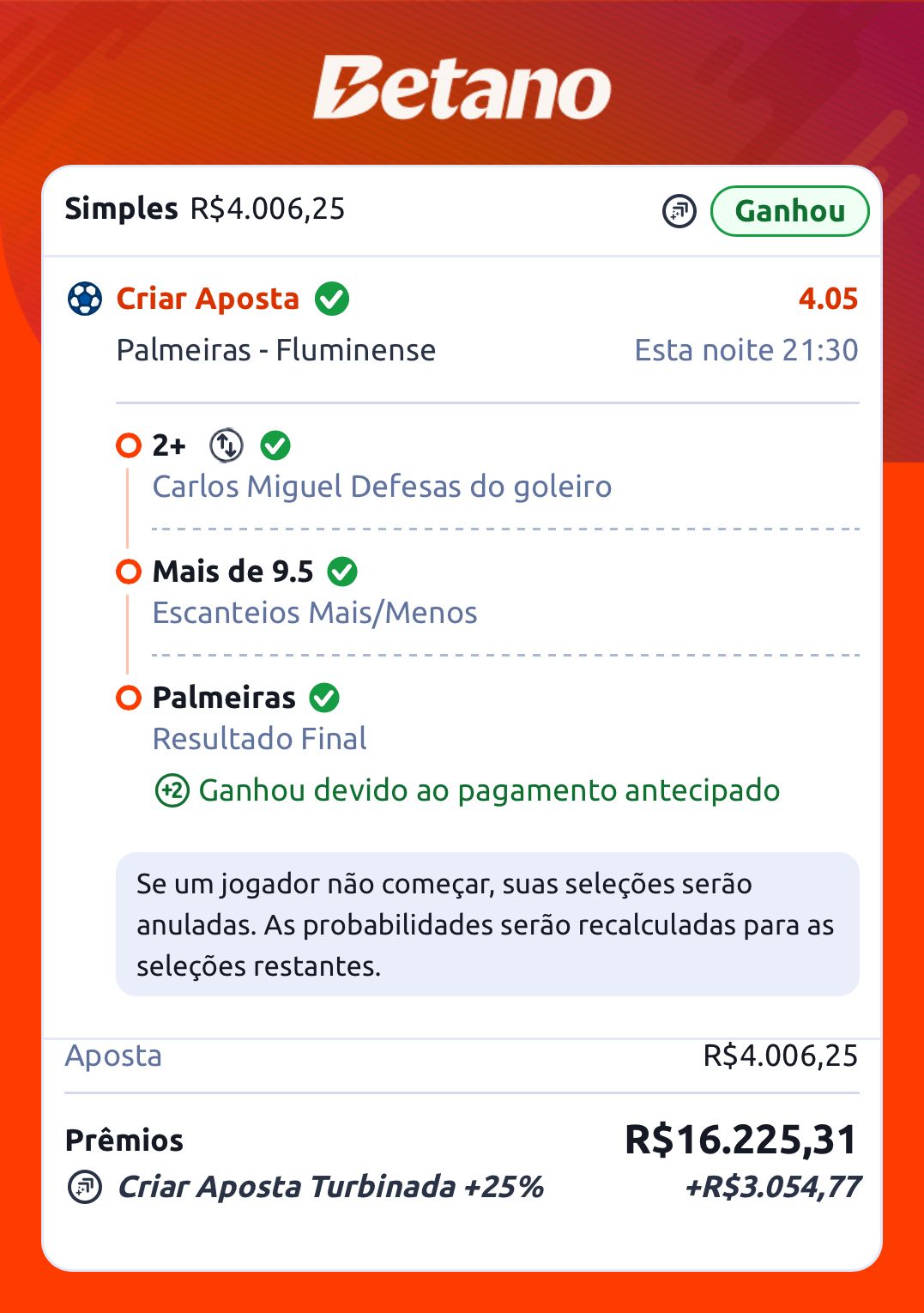Expand the Prêmios payout breakdown
Screen dimensions: 924x1313
click(x=124, y=1141)
